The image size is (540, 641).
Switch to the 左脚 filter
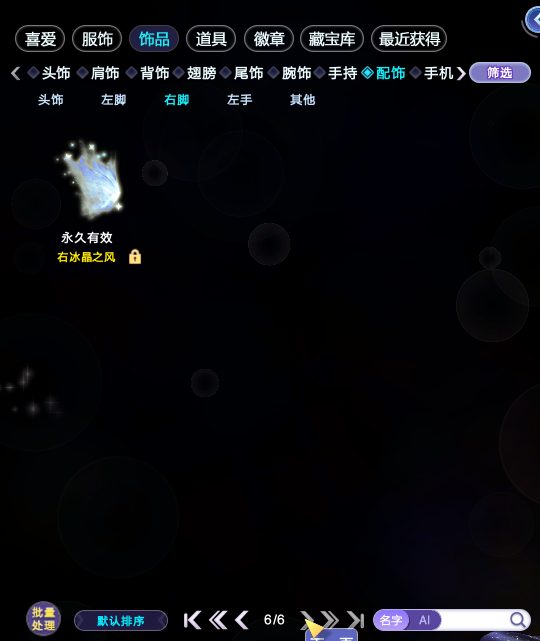click(114, 100)
